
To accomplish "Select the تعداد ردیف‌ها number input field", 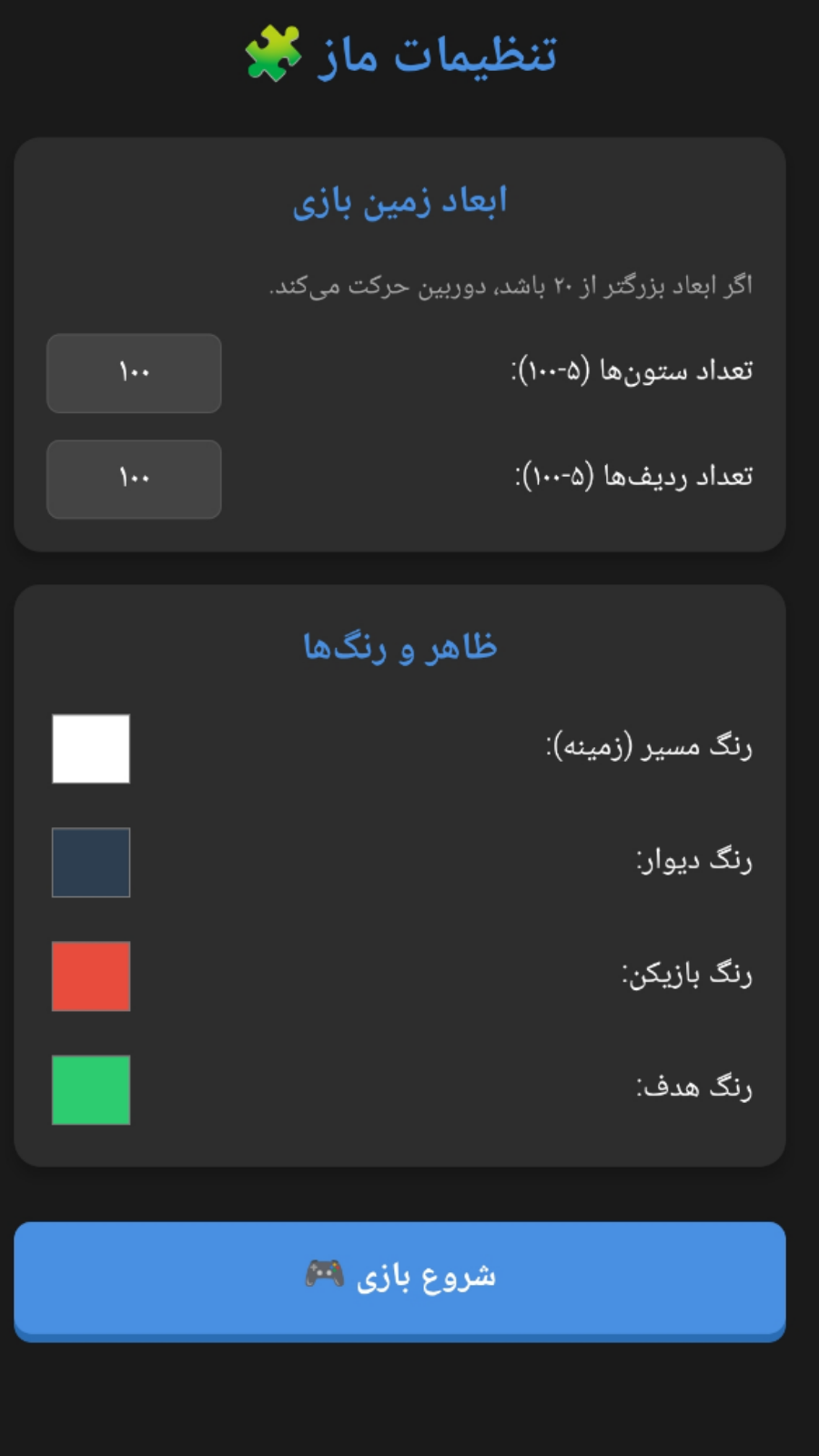I will pos(133,480).
